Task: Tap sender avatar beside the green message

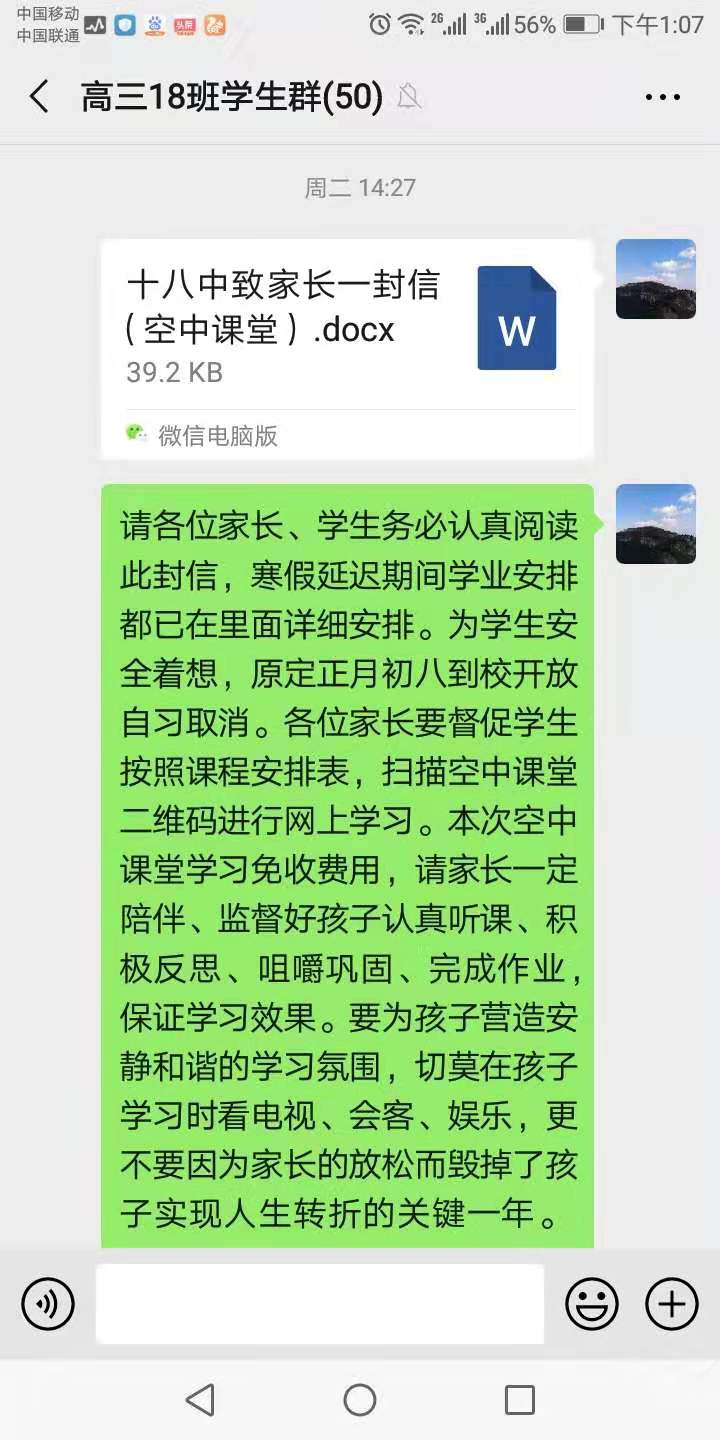Action: click(x=655, y=524)
